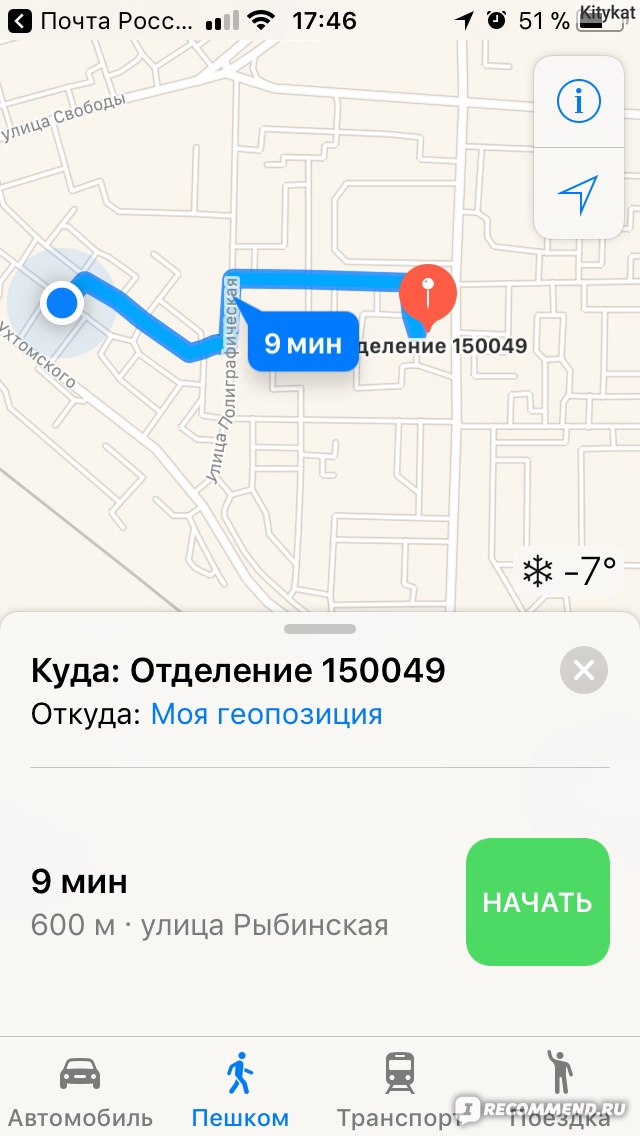The height and width of the screenshot is (1136, 640).
Task: Close the route directions card
Action: tap(583, 670)
